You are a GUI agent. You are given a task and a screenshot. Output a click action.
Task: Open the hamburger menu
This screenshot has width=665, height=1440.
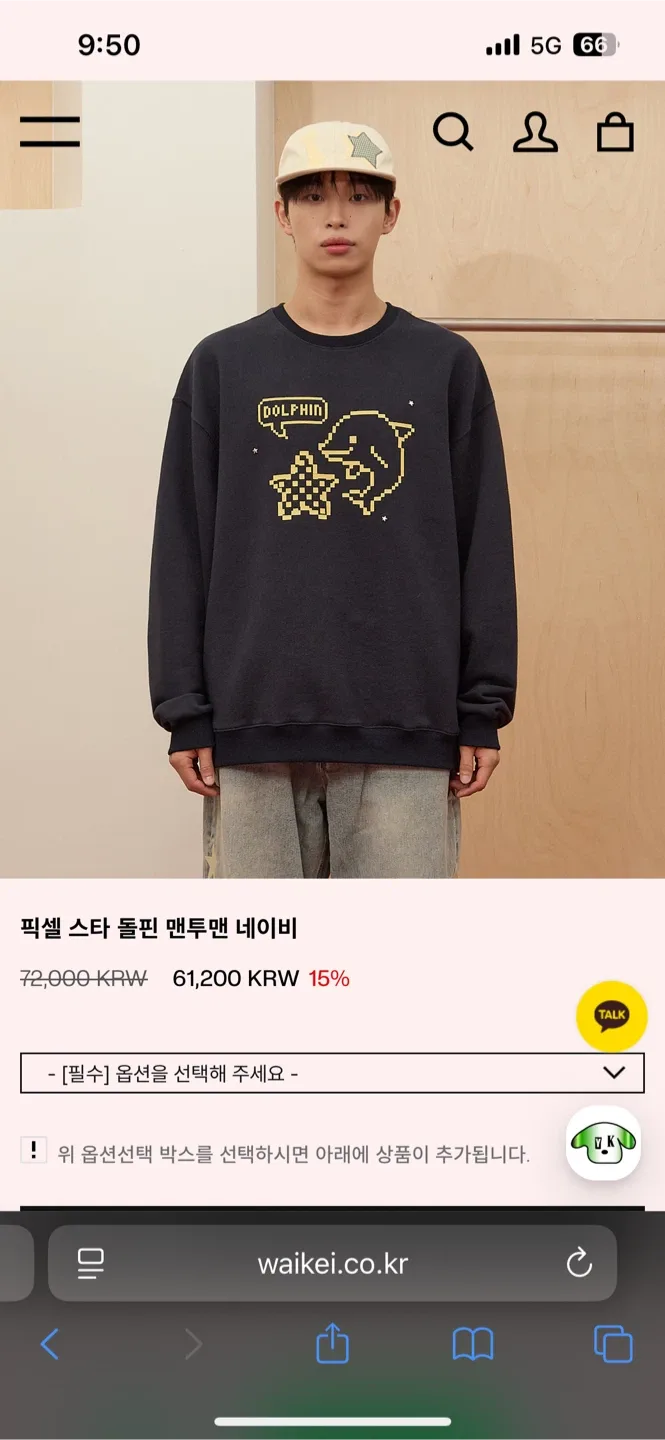50,132
